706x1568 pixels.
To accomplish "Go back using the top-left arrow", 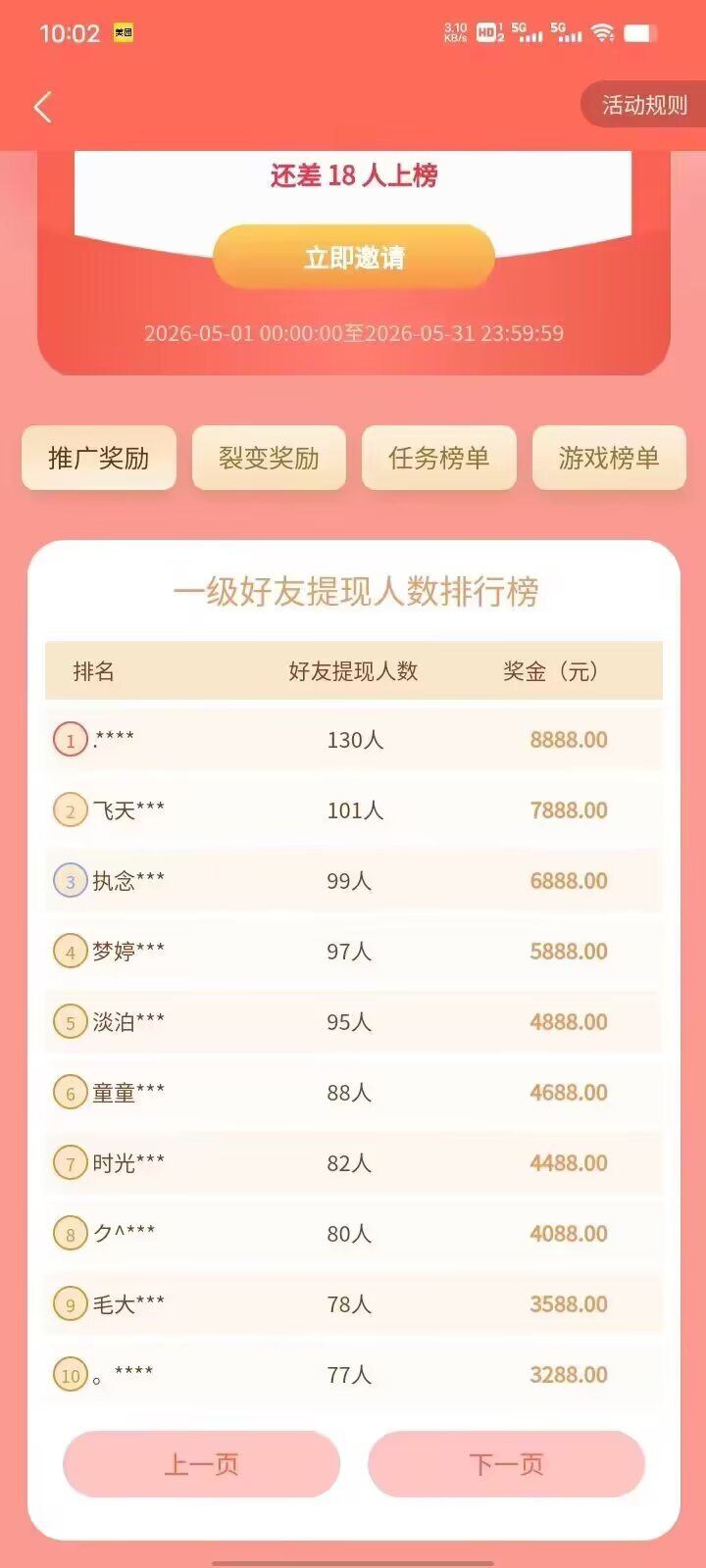I will (x=42, y=107).
